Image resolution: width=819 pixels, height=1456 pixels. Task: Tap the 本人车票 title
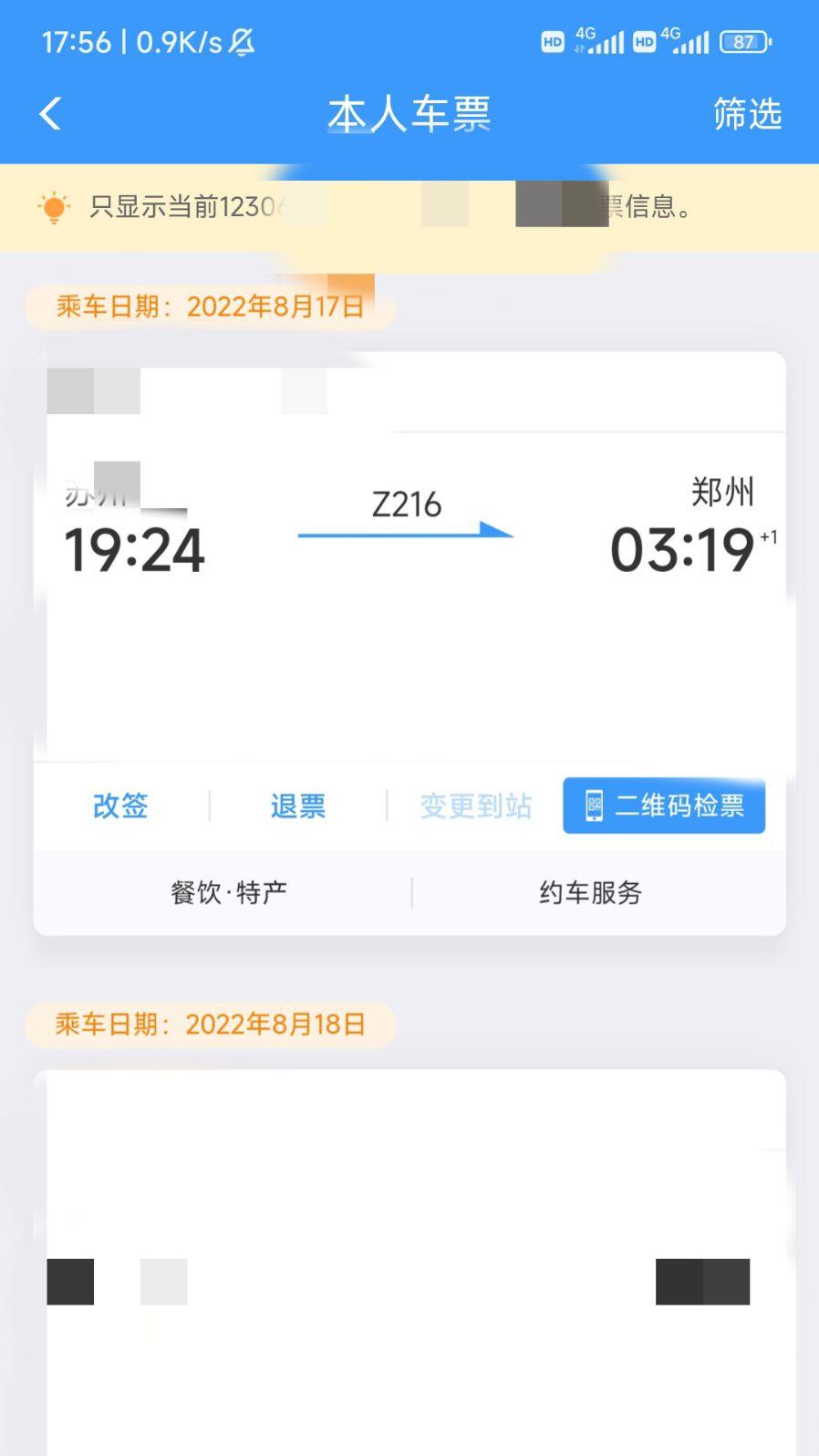click(409, 113)
